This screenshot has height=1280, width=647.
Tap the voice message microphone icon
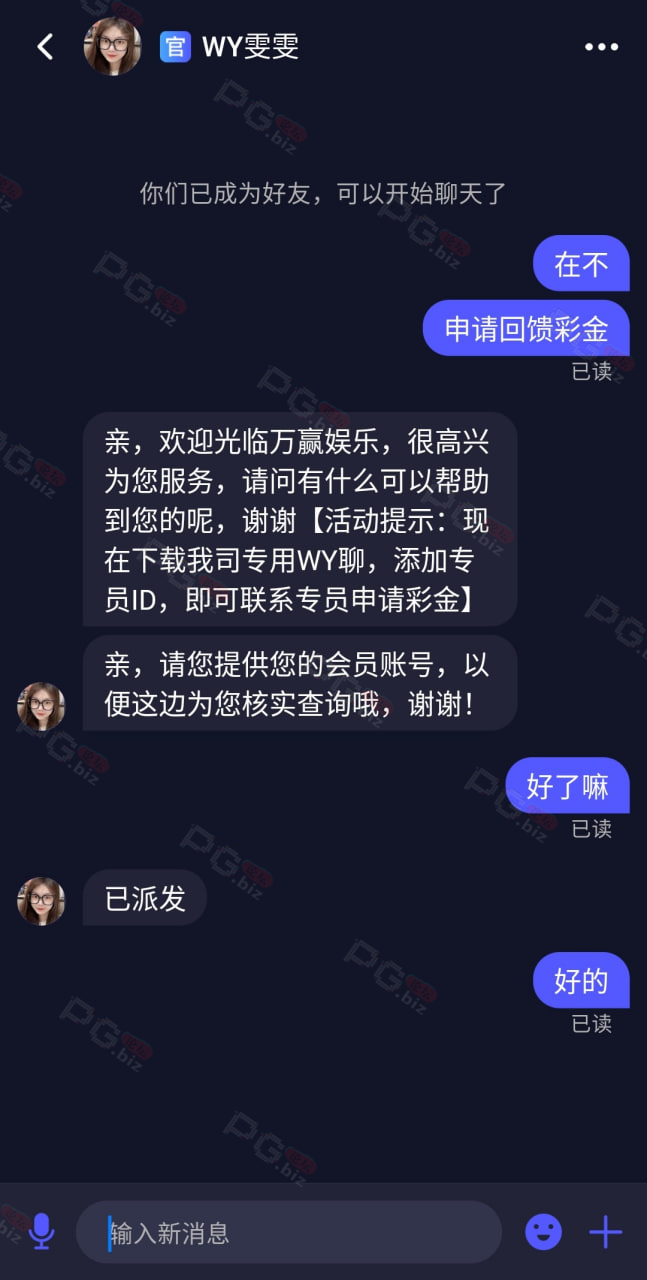coord(41,1231)
